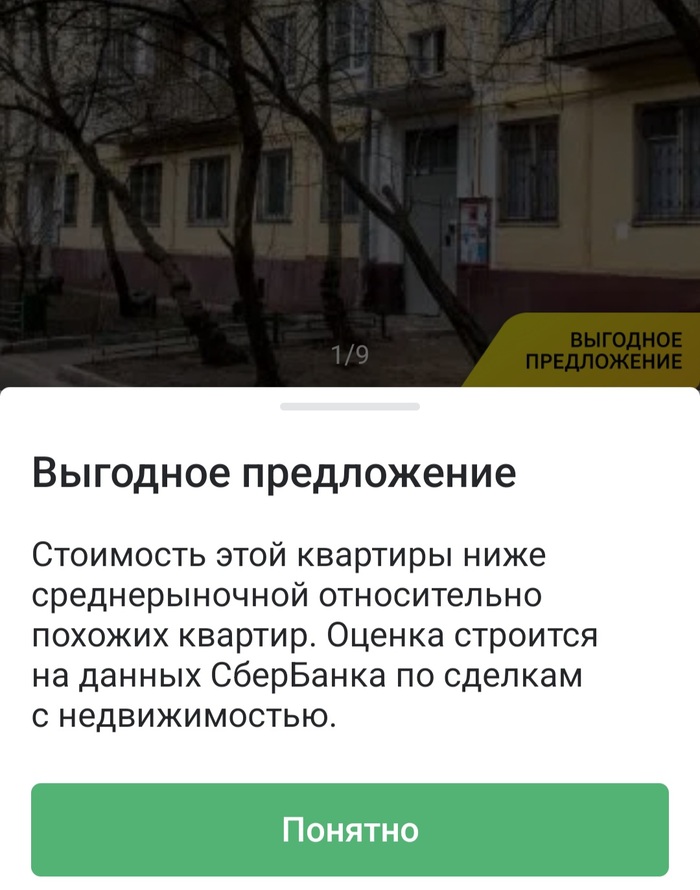The height and width of the screenshot is (890, 700).
Task: Tap the Понятно button
Action: click(x=350, y=829)
